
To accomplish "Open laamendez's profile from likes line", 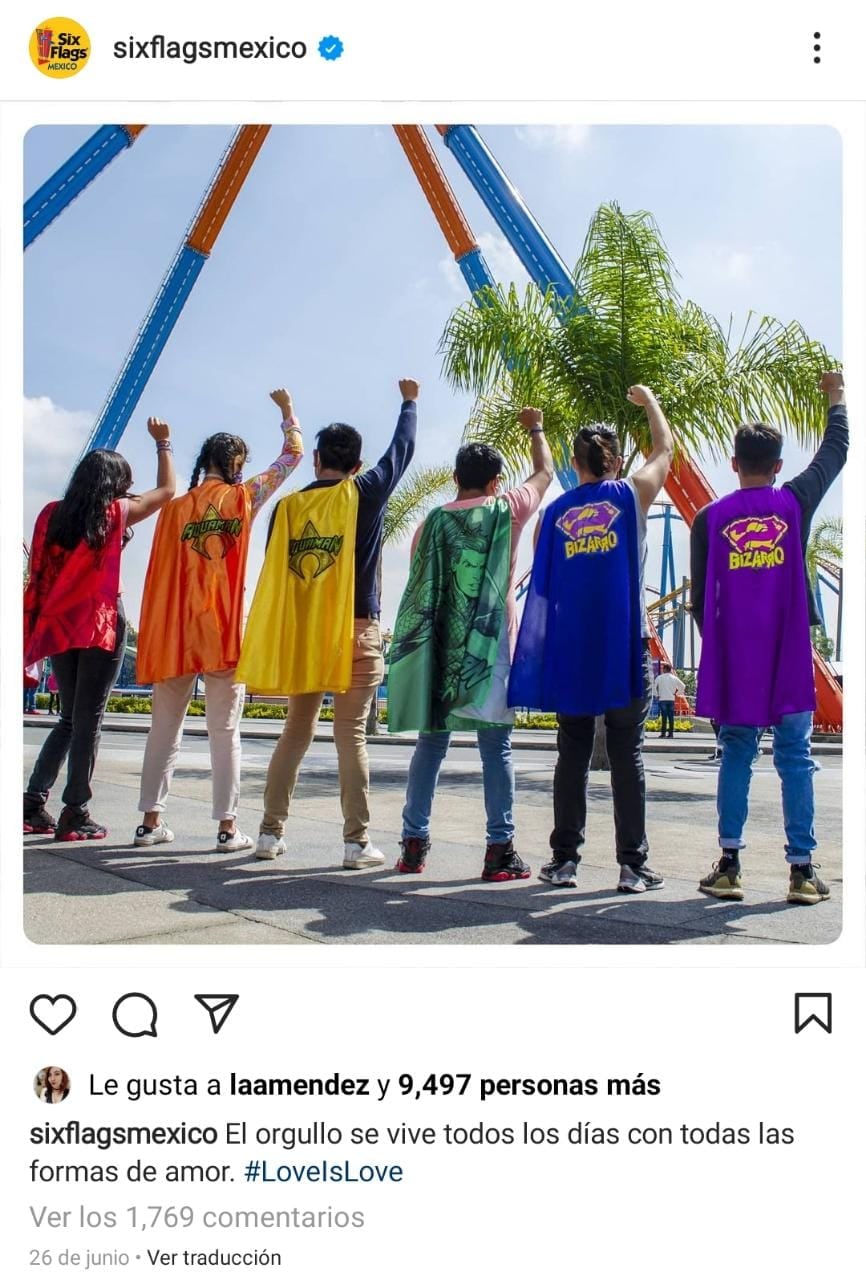I will 299,1085.
